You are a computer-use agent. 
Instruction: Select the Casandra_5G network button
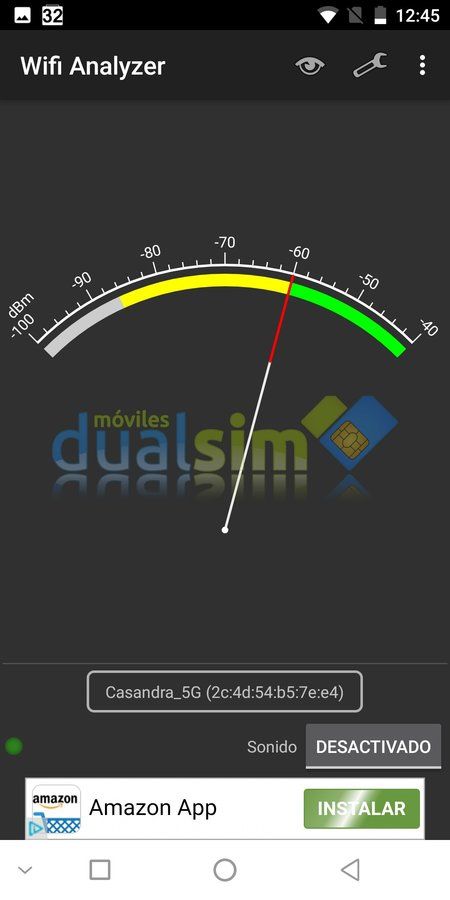click(224, 692)
